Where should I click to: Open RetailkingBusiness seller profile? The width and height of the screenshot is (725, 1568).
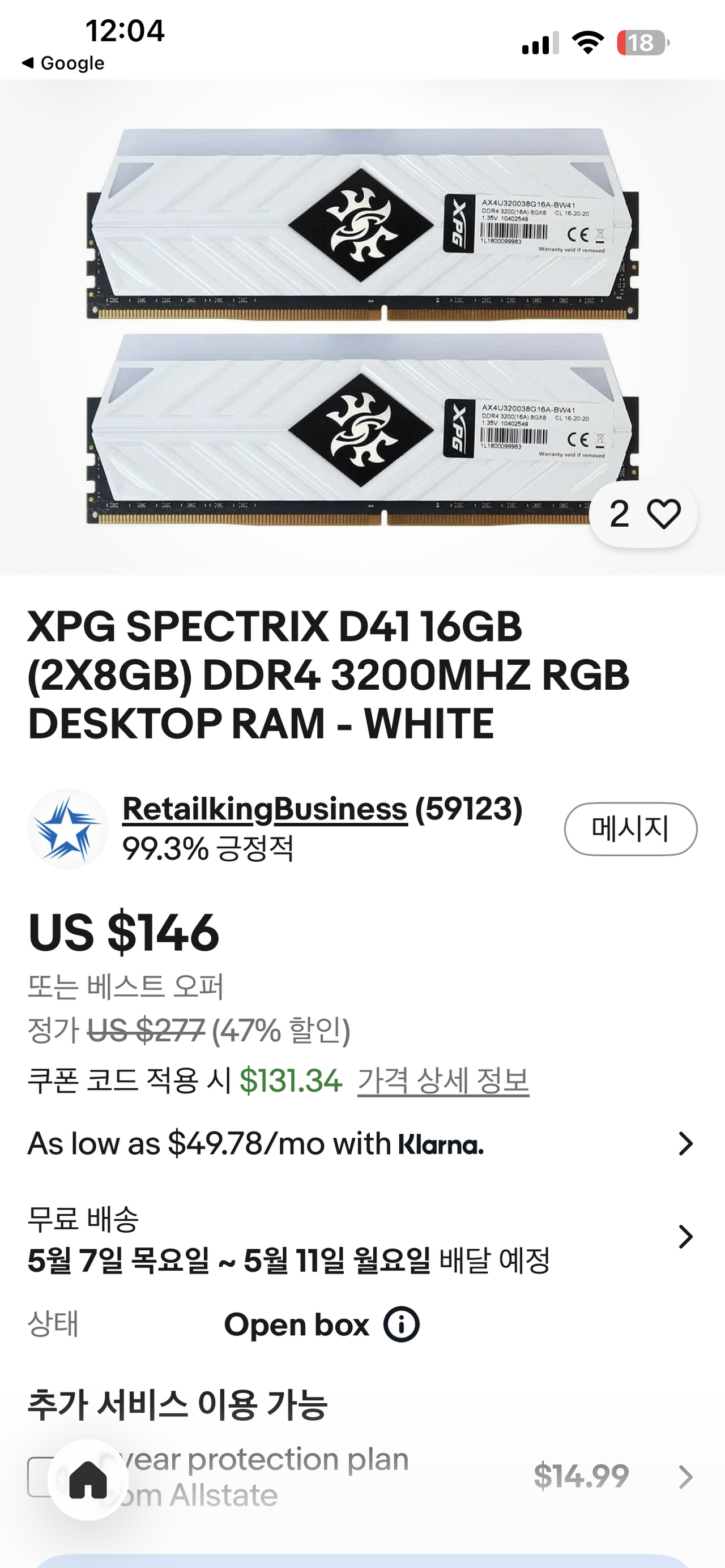pyautogui.click(x=265, y=810)
